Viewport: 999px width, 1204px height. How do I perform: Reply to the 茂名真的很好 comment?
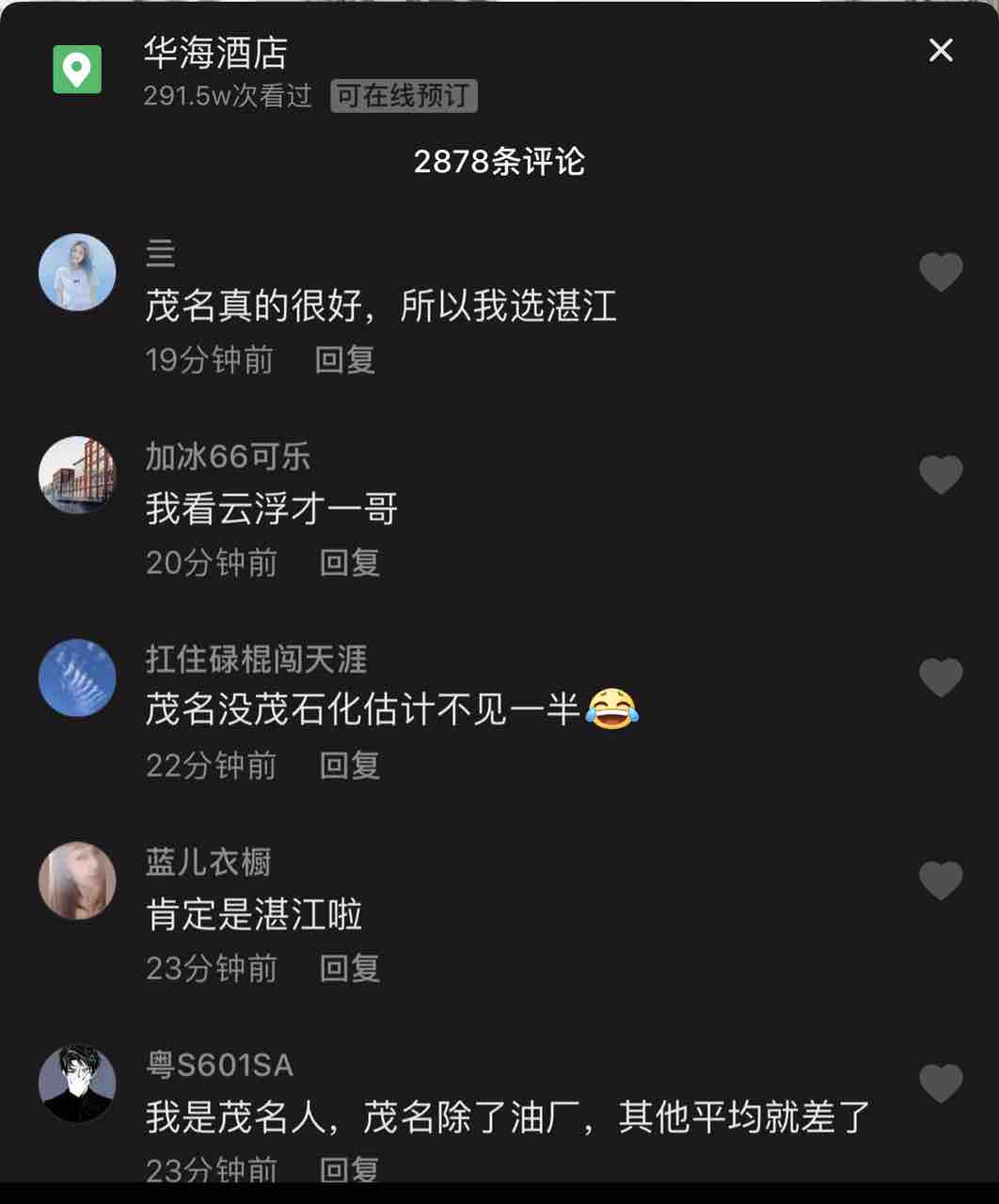(345, 360)
